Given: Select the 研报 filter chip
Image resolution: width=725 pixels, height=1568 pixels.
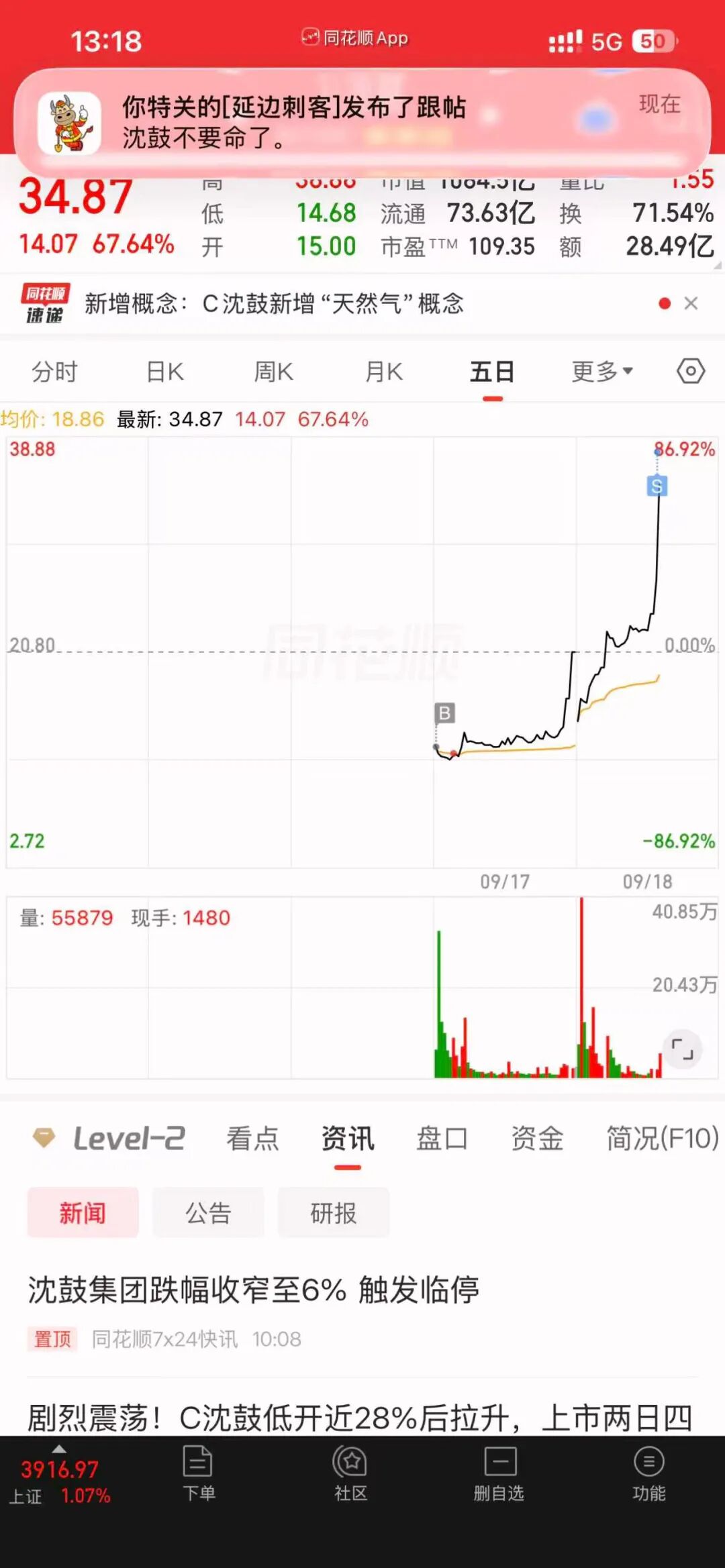Looking at the screenshot, I should click(334, 1212).
